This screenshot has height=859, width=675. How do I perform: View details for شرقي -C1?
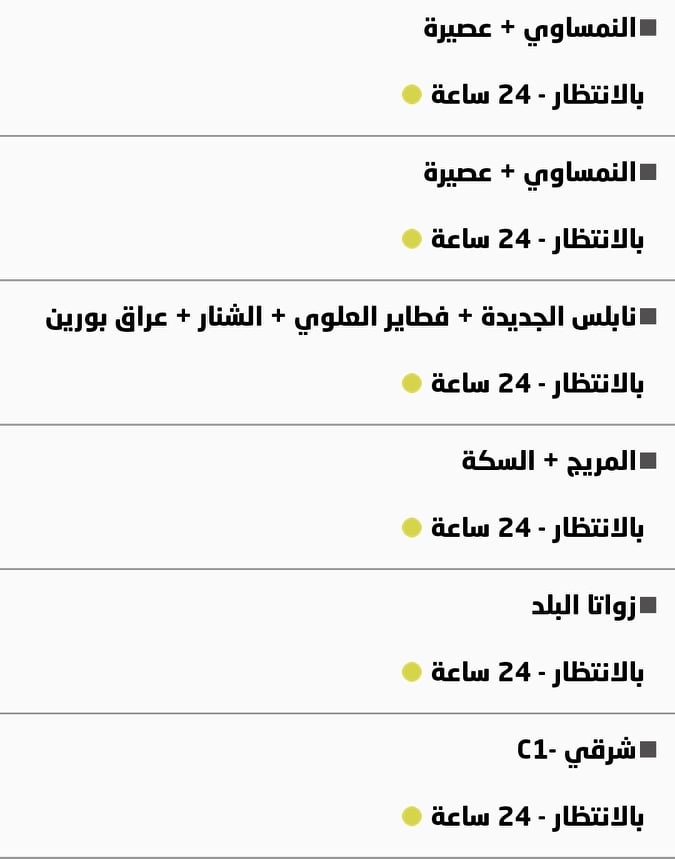click(576, 750)
